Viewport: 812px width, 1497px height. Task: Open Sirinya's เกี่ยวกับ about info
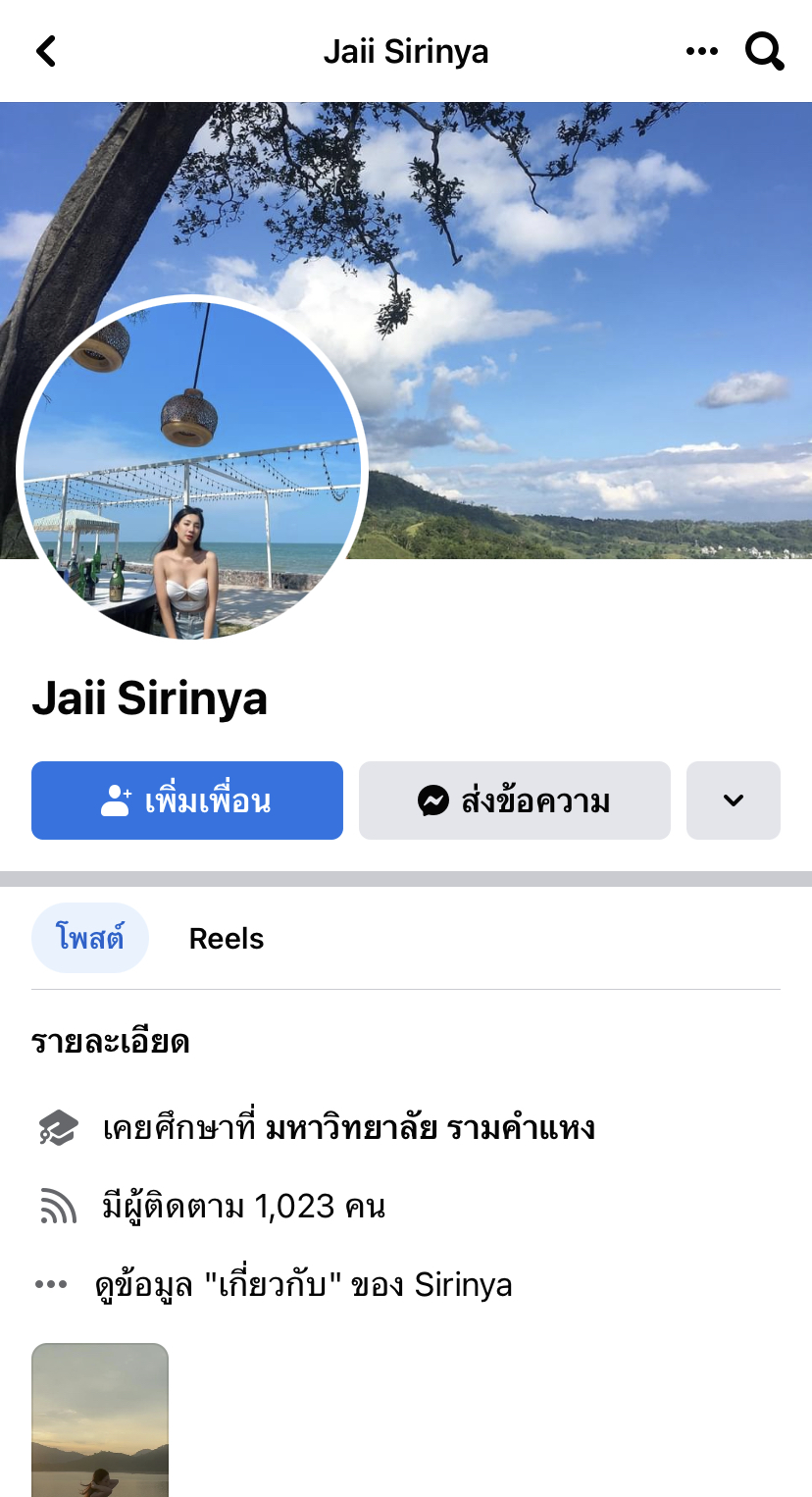(x=304, y=1284)
